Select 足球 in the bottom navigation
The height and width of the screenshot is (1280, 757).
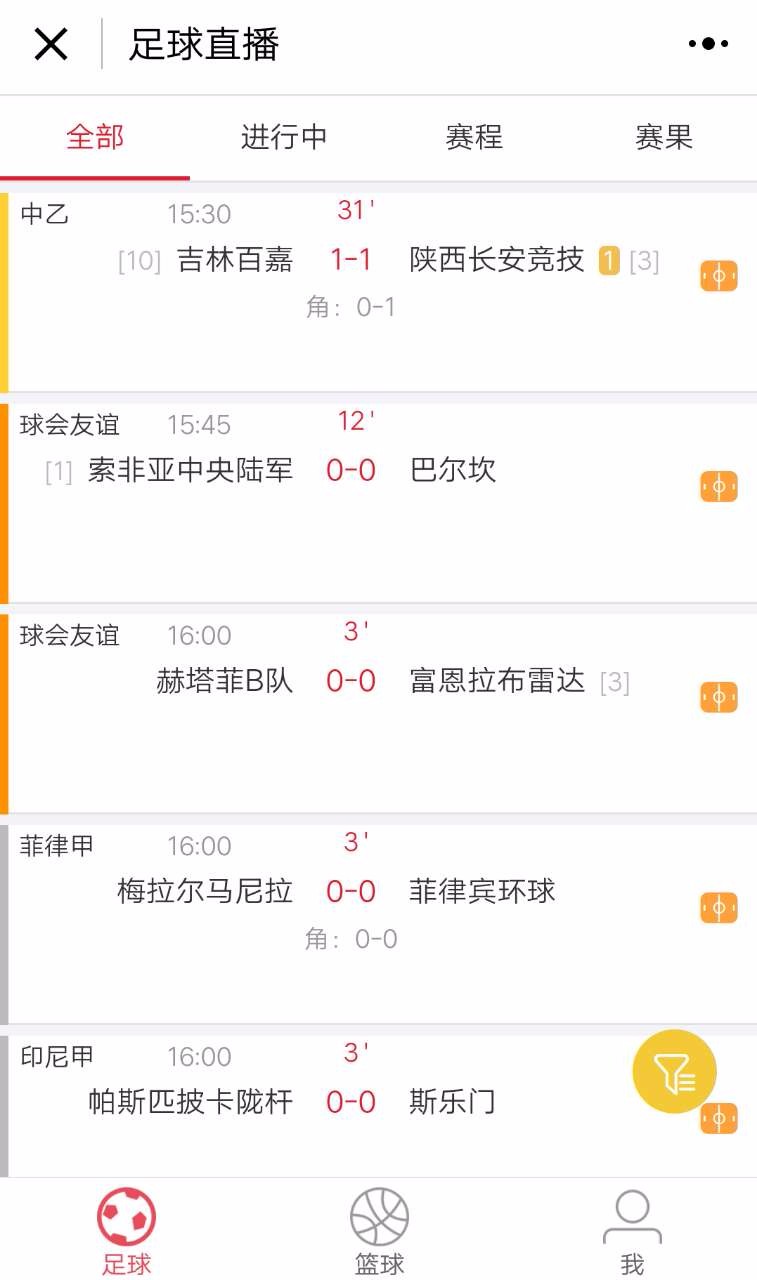click(126, 1231)
